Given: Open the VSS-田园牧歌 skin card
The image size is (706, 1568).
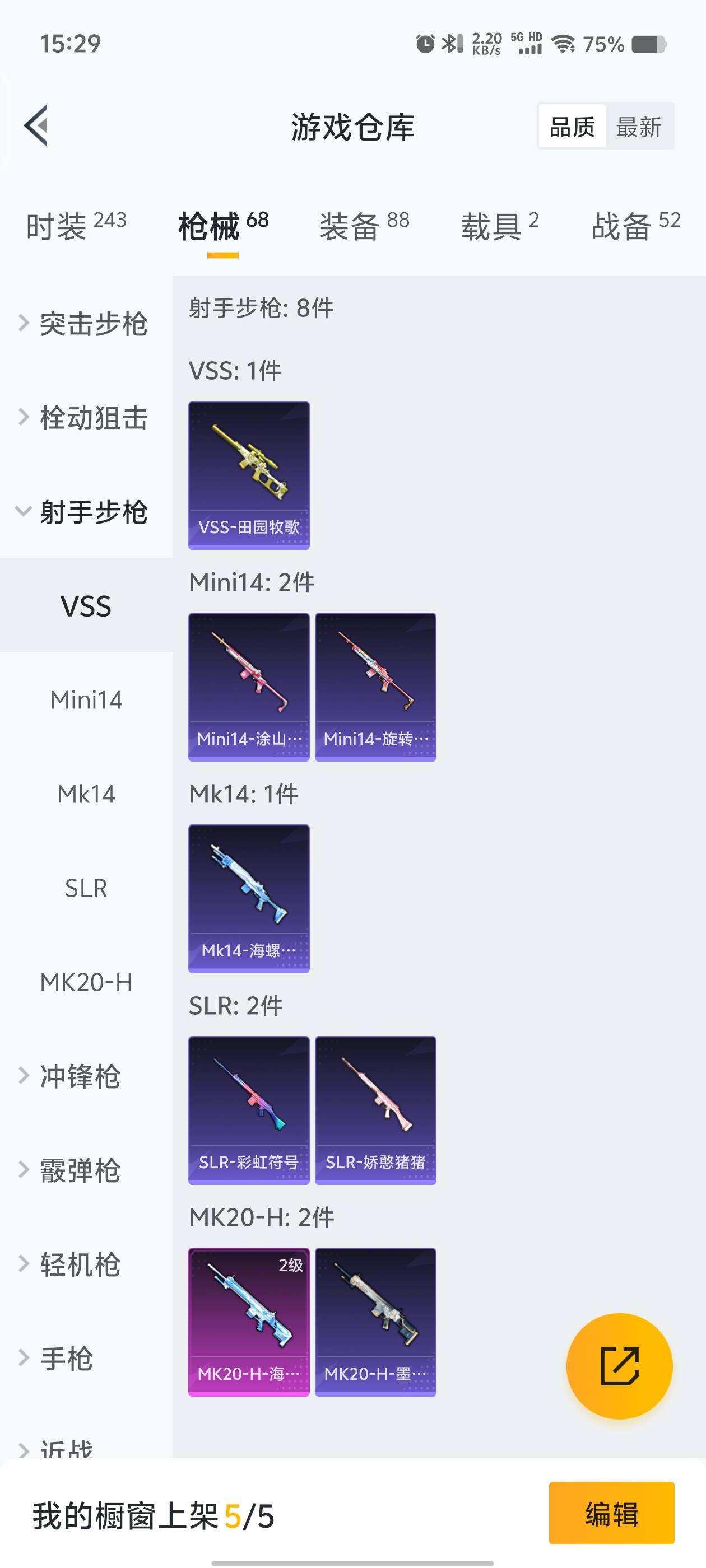Looking at the screenshot, I should [x=249, y=475].
